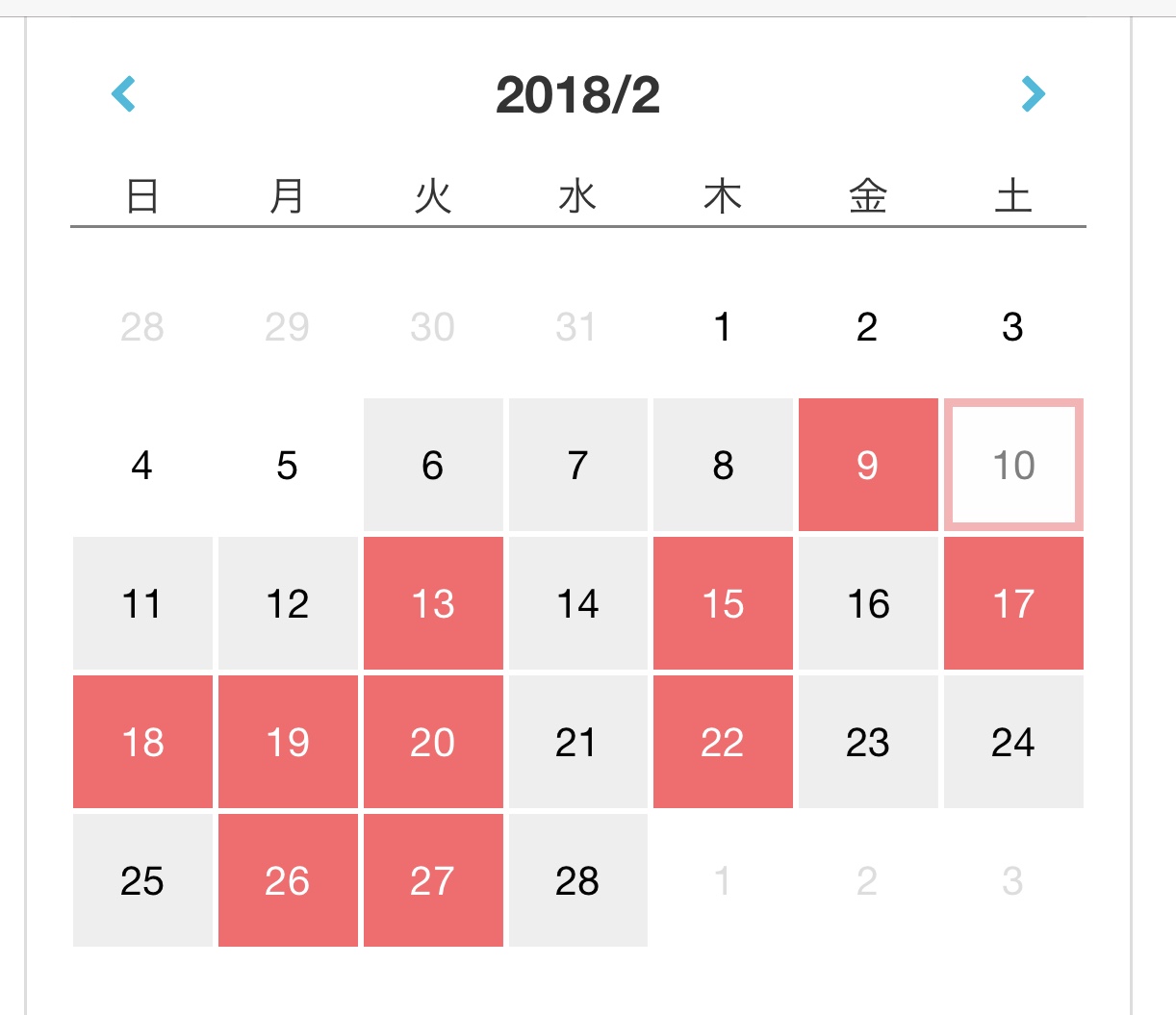This screenshot has height=1015, width=1176.
Task: Pick February 20
Action: 433,742
